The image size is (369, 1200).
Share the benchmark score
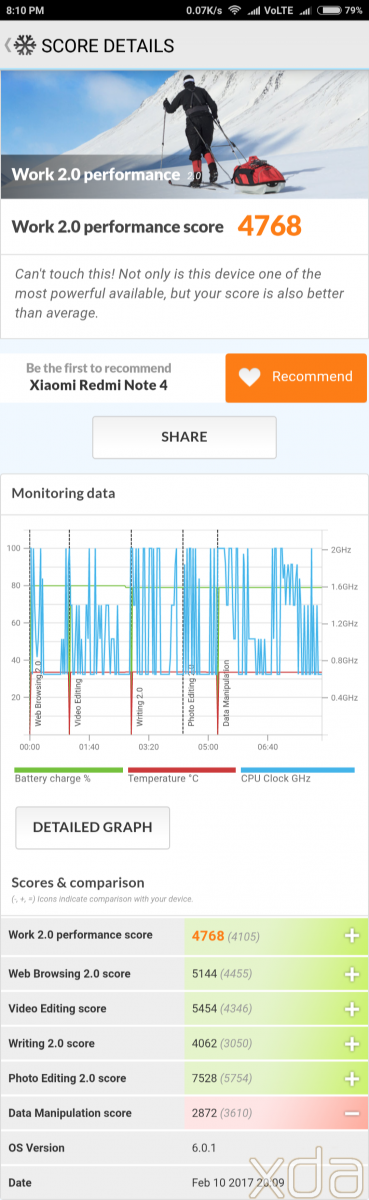click(x=184, y=437)
